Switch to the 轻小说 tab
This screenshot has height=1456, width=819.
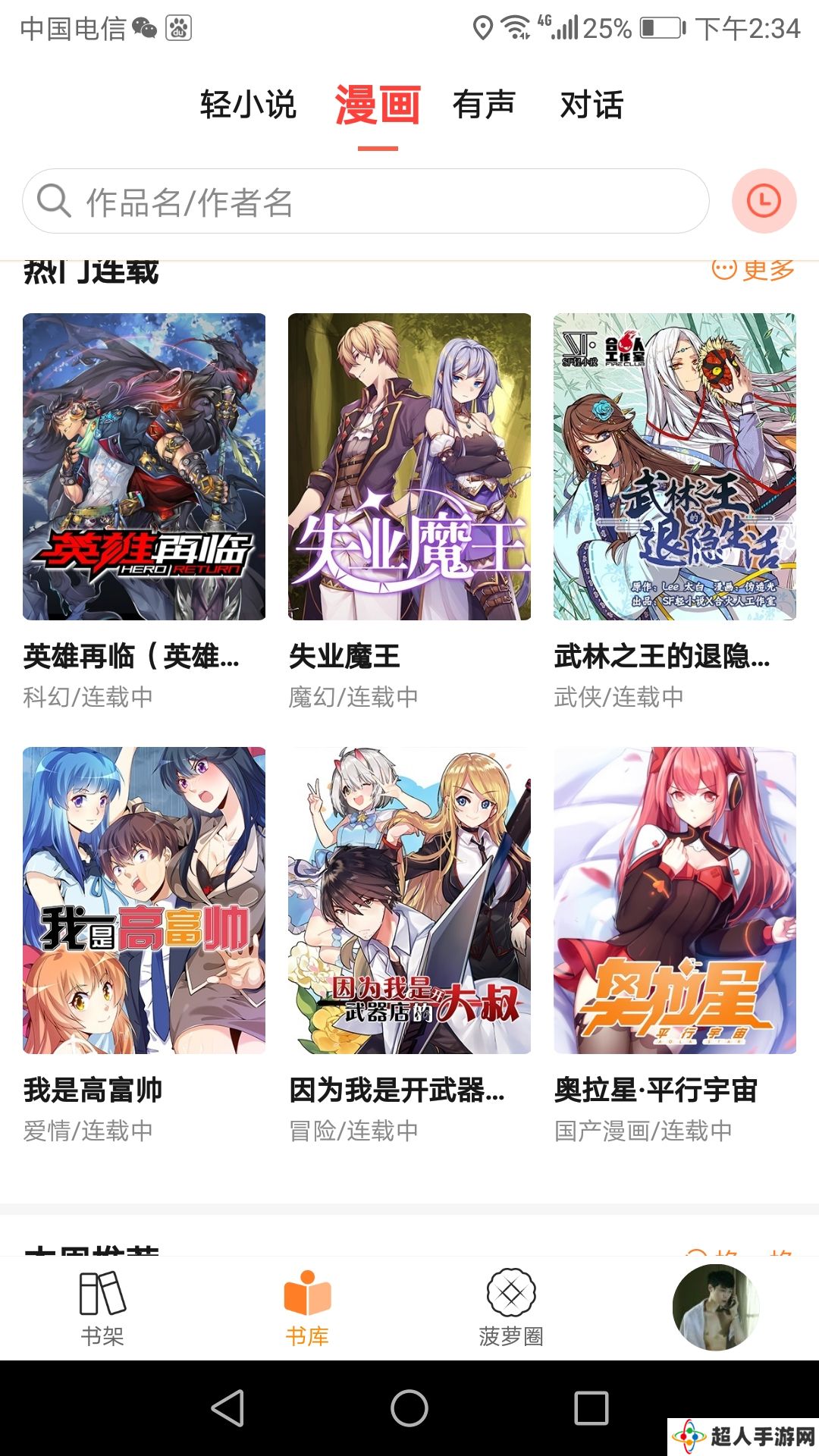tap(248, 105)
